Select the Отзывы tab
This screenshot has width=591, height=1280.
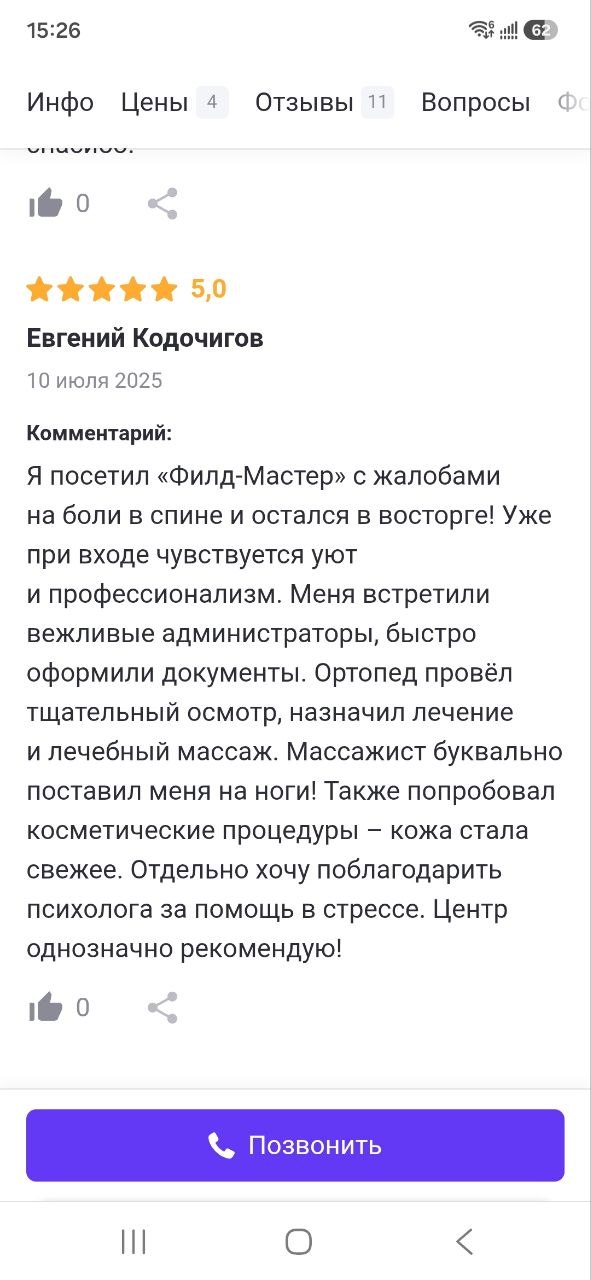point(324,102)
